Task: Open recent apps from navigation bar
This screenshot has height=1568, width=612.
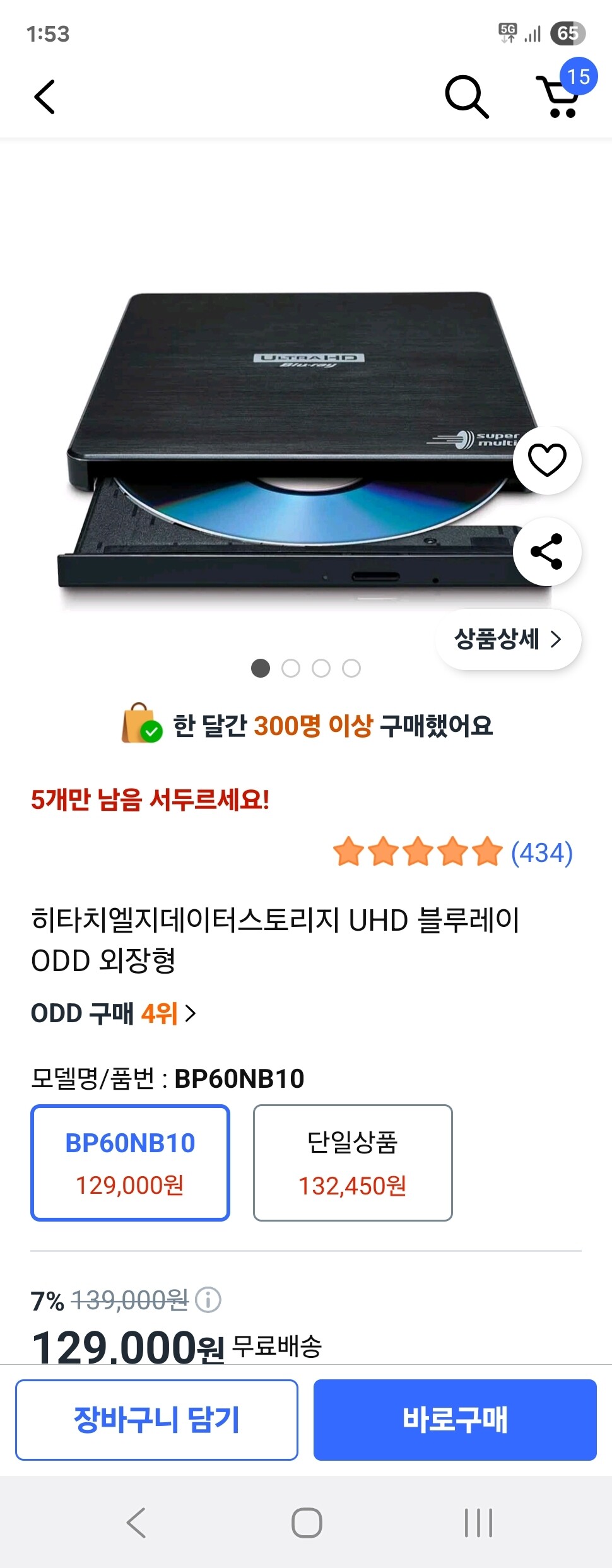Action: coord(478,1523)
